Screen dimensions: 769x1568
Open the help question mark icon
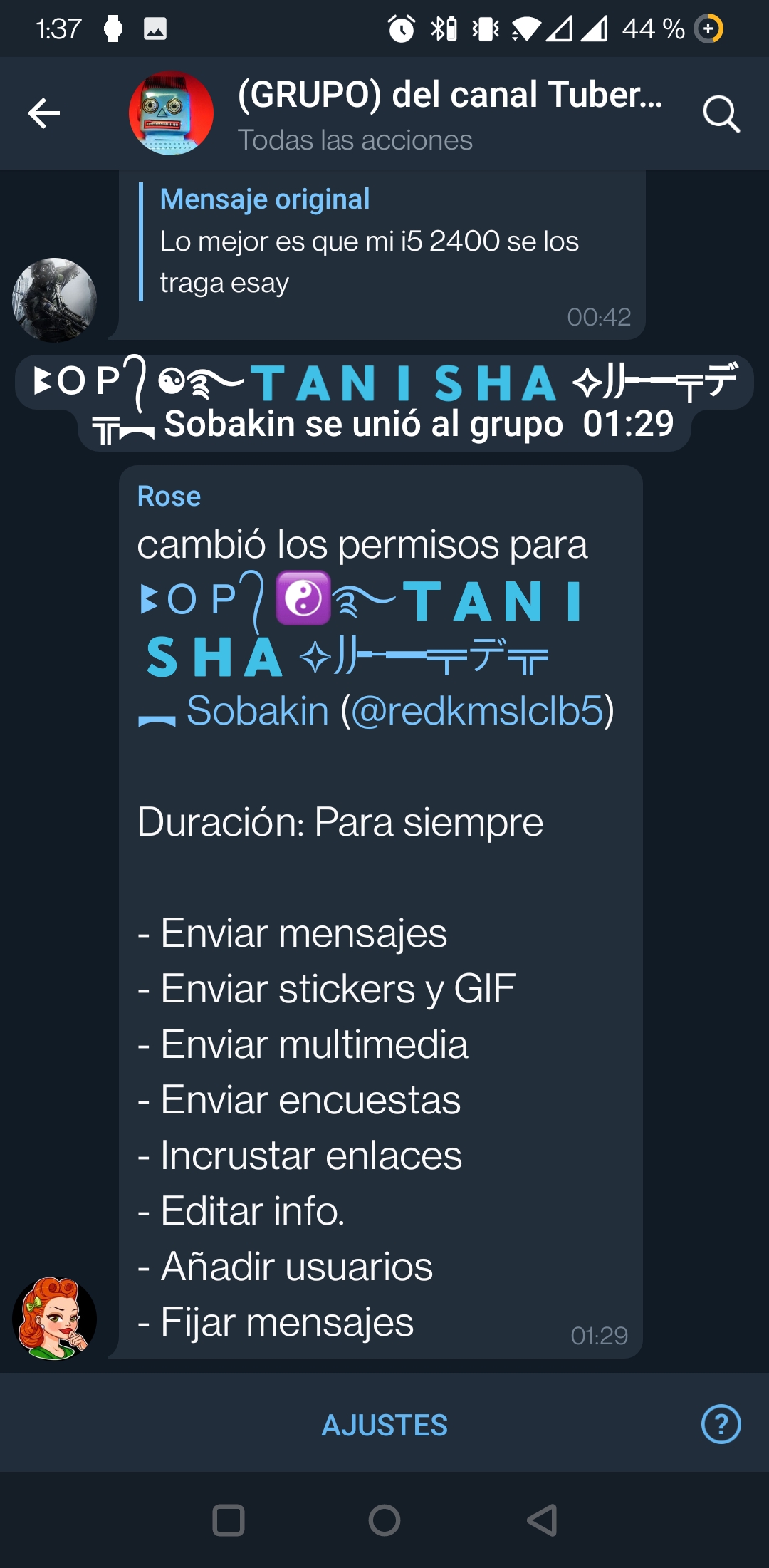pos(721,1425)
